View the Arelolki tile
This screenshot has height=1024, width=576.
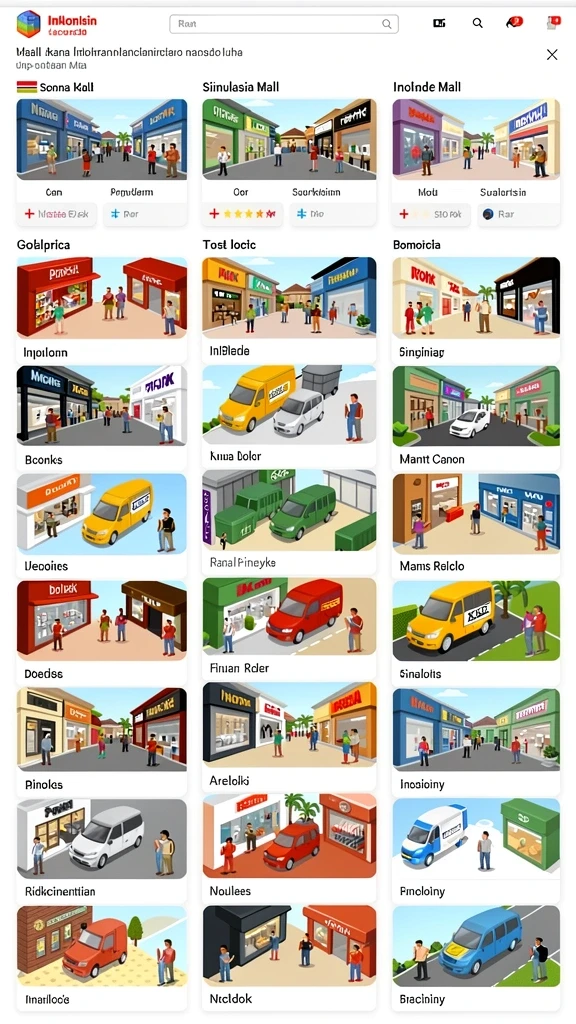click(x=289, y=737)
